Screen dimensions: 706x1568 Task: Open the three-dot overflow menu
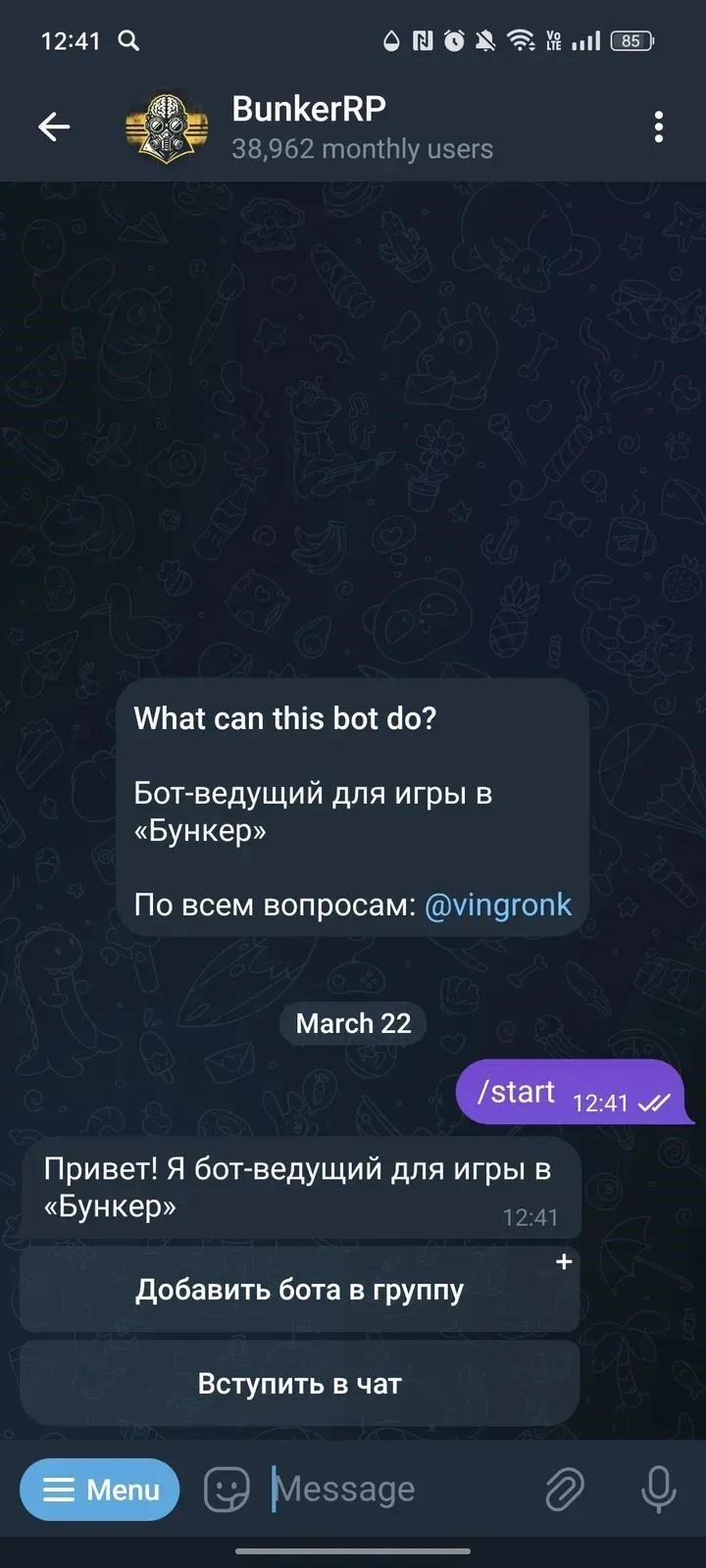(658, 126)
